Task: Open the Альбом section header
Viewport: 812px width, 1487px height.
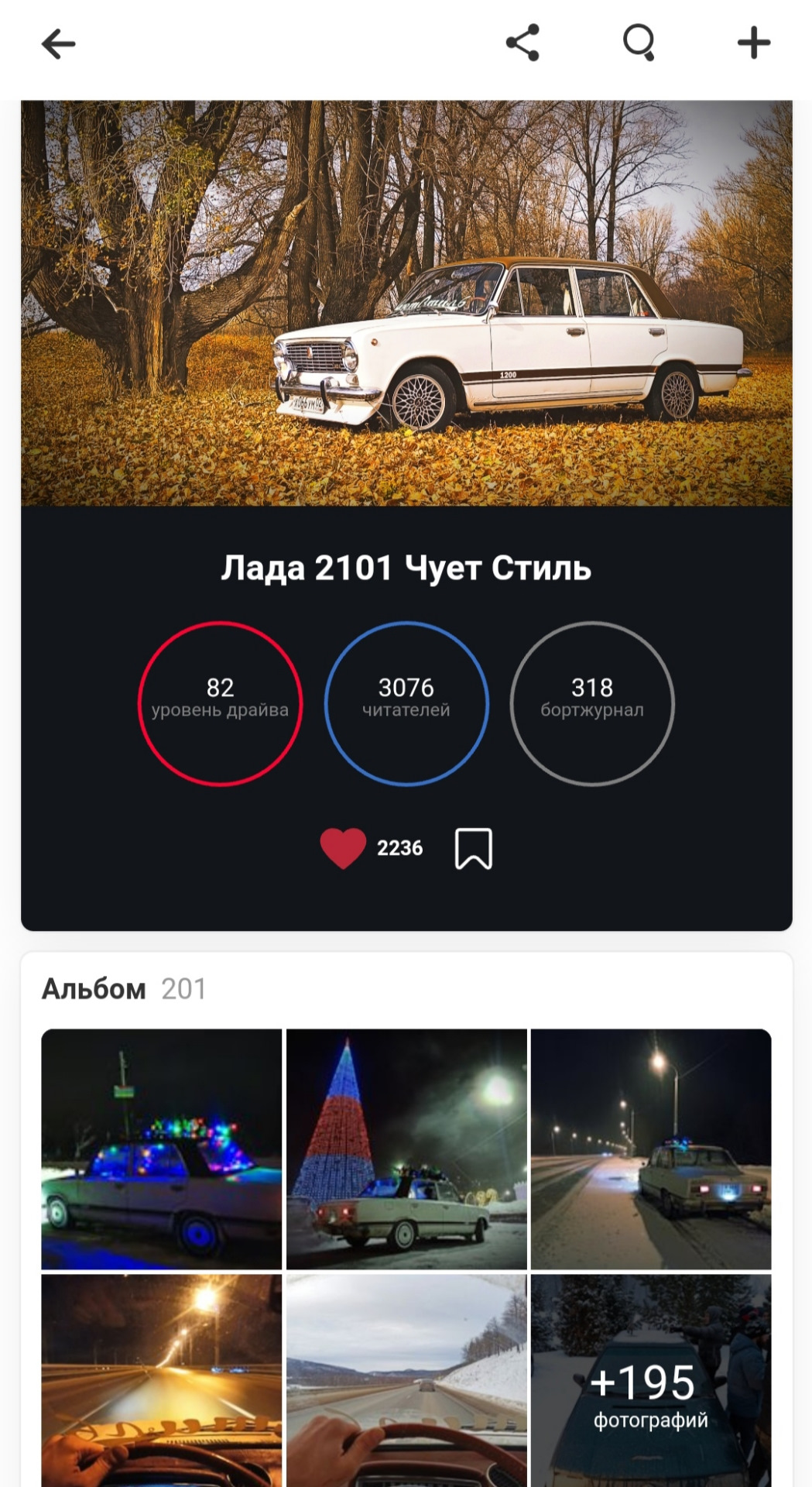Action: click(94, 989)
